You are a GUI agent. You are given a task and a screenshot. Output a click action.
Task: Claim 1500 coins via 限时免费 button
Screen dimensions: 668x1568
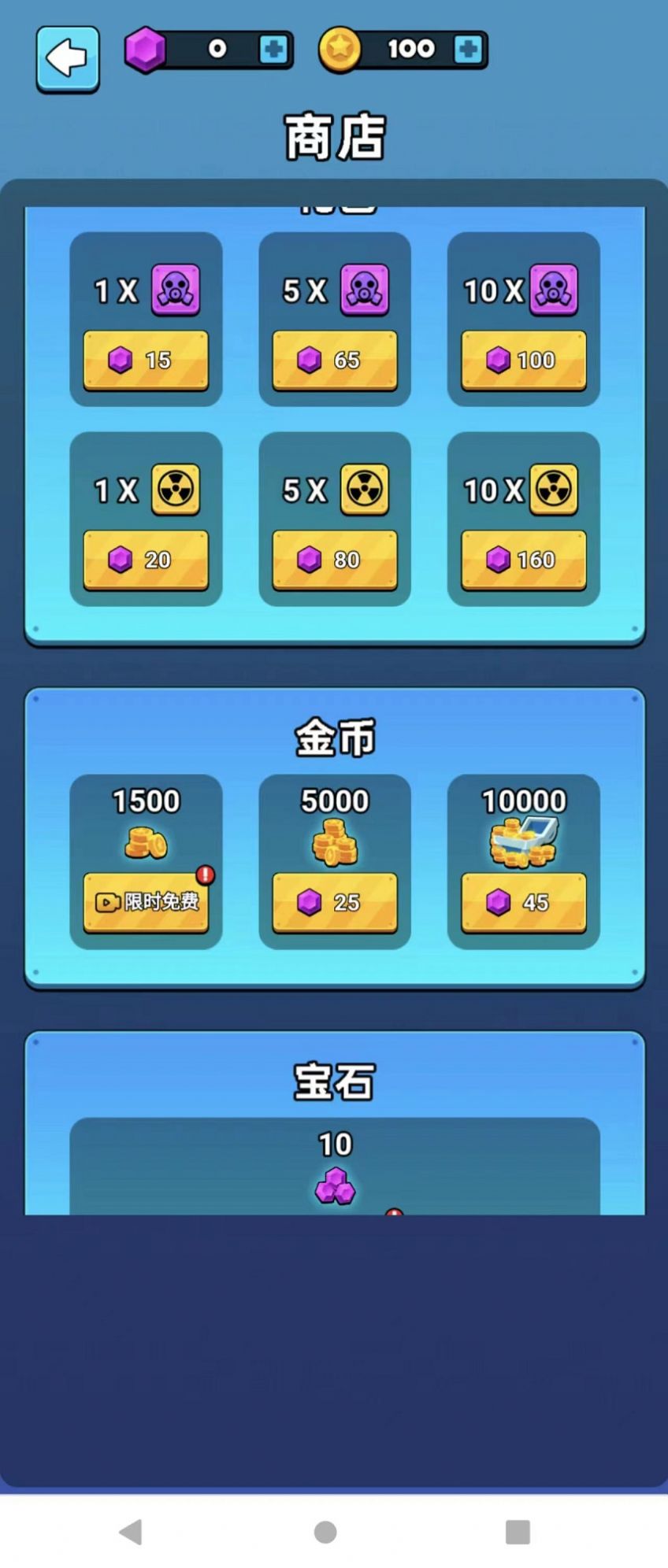click(146, 902)
